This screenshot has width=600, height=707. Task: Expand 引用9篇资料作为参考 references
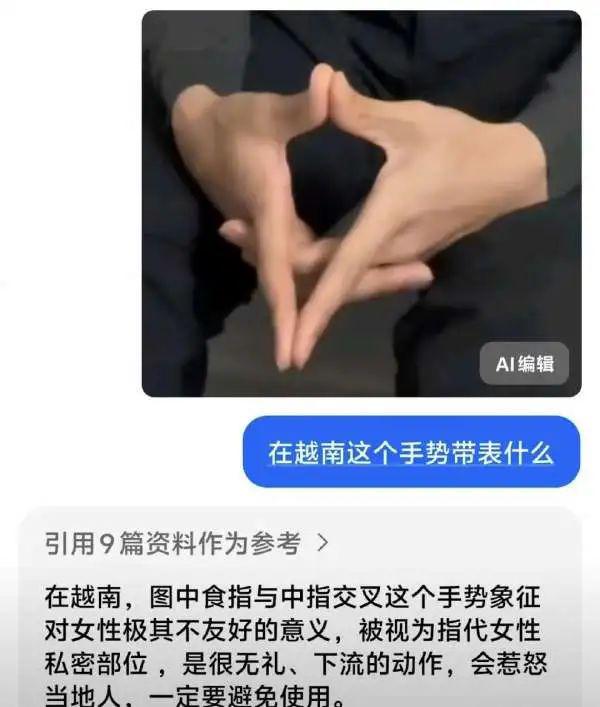click(187, 543)
